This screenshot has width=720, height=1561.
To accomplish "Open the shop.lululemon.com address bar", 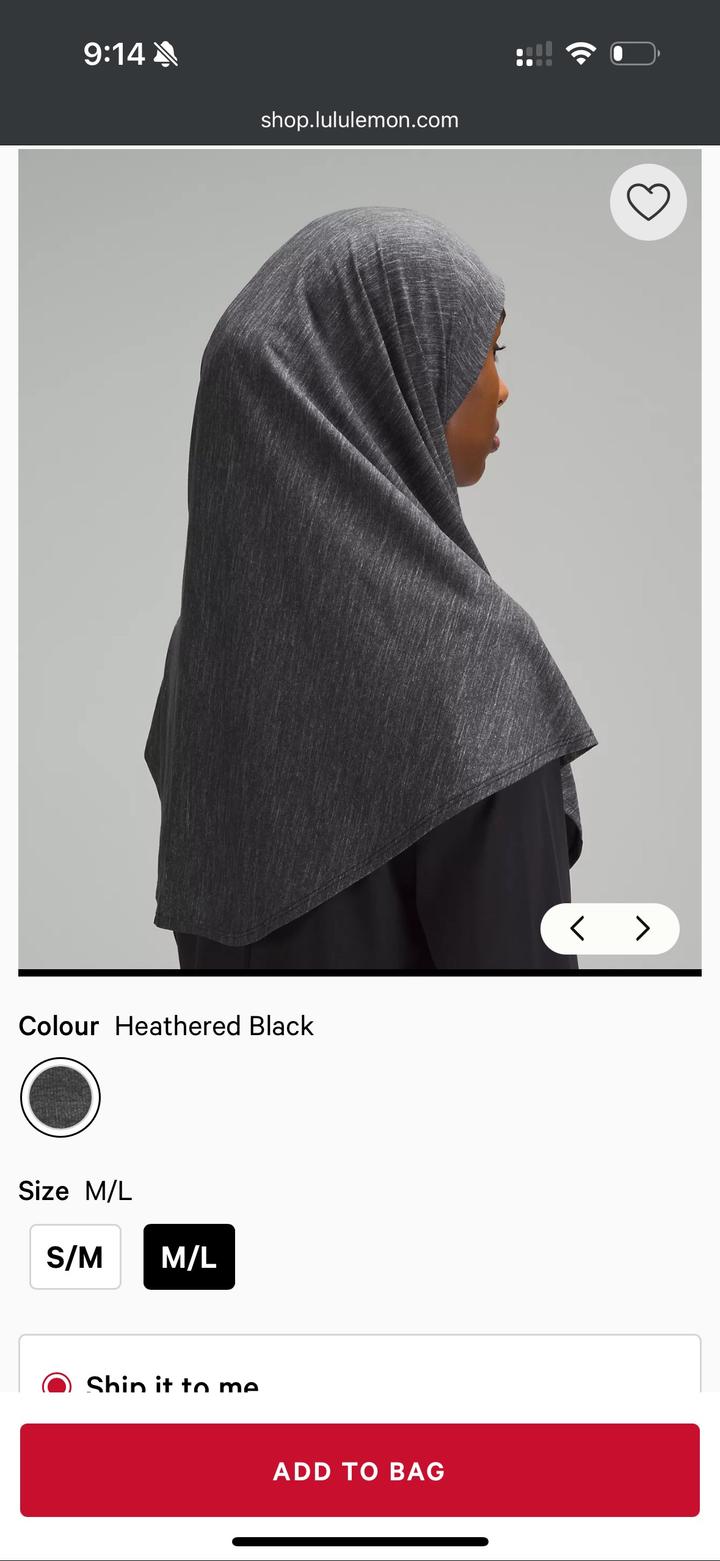I will pyautogui.click(x=360, y=120).
